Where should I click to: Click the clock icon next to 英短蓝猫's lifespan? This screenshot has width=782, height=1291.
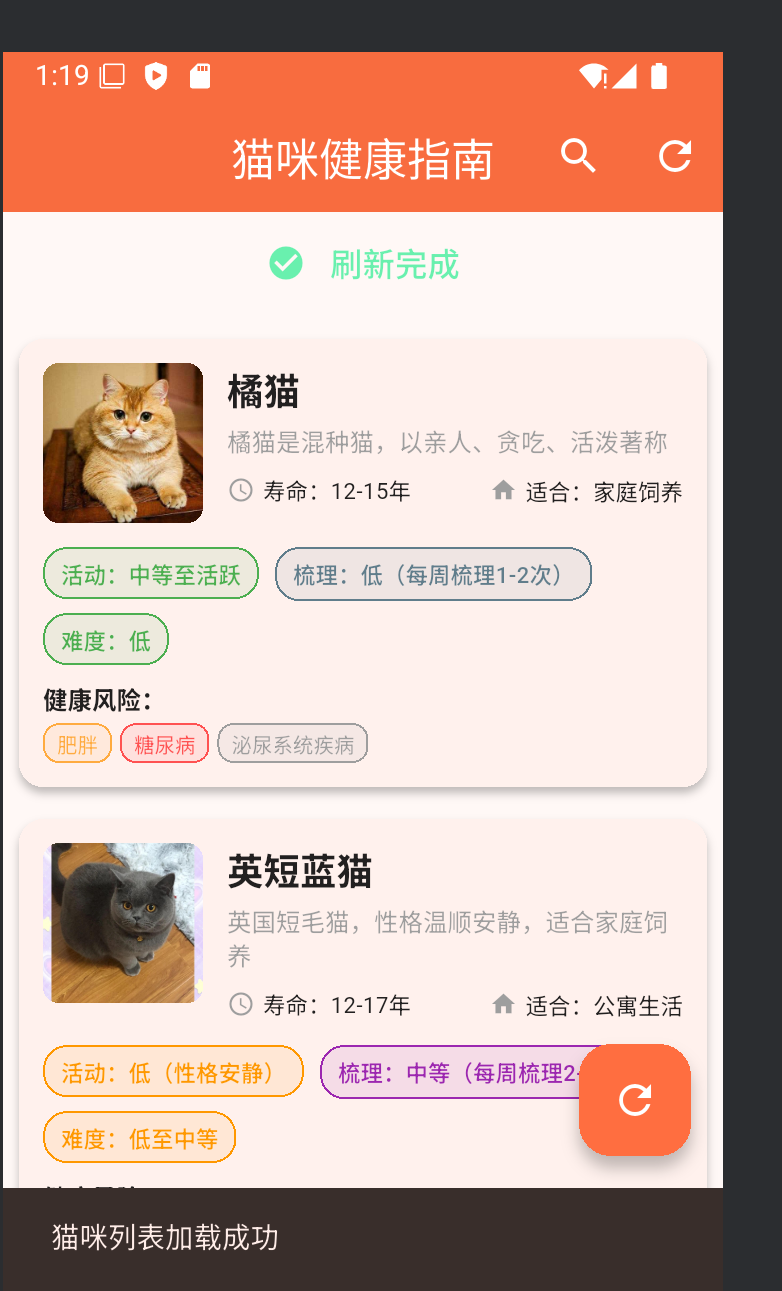pos(239,1004)
